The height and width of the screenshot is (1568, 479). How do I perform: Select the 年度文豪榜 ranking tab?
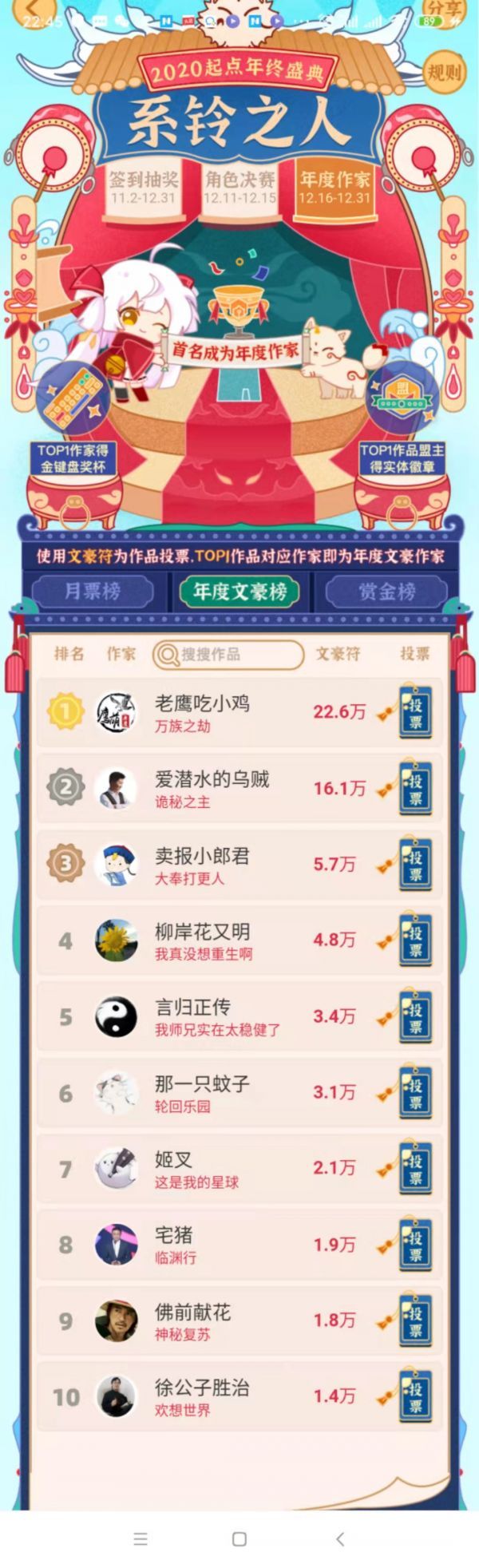pyautogui.click(x=239, y=592)
